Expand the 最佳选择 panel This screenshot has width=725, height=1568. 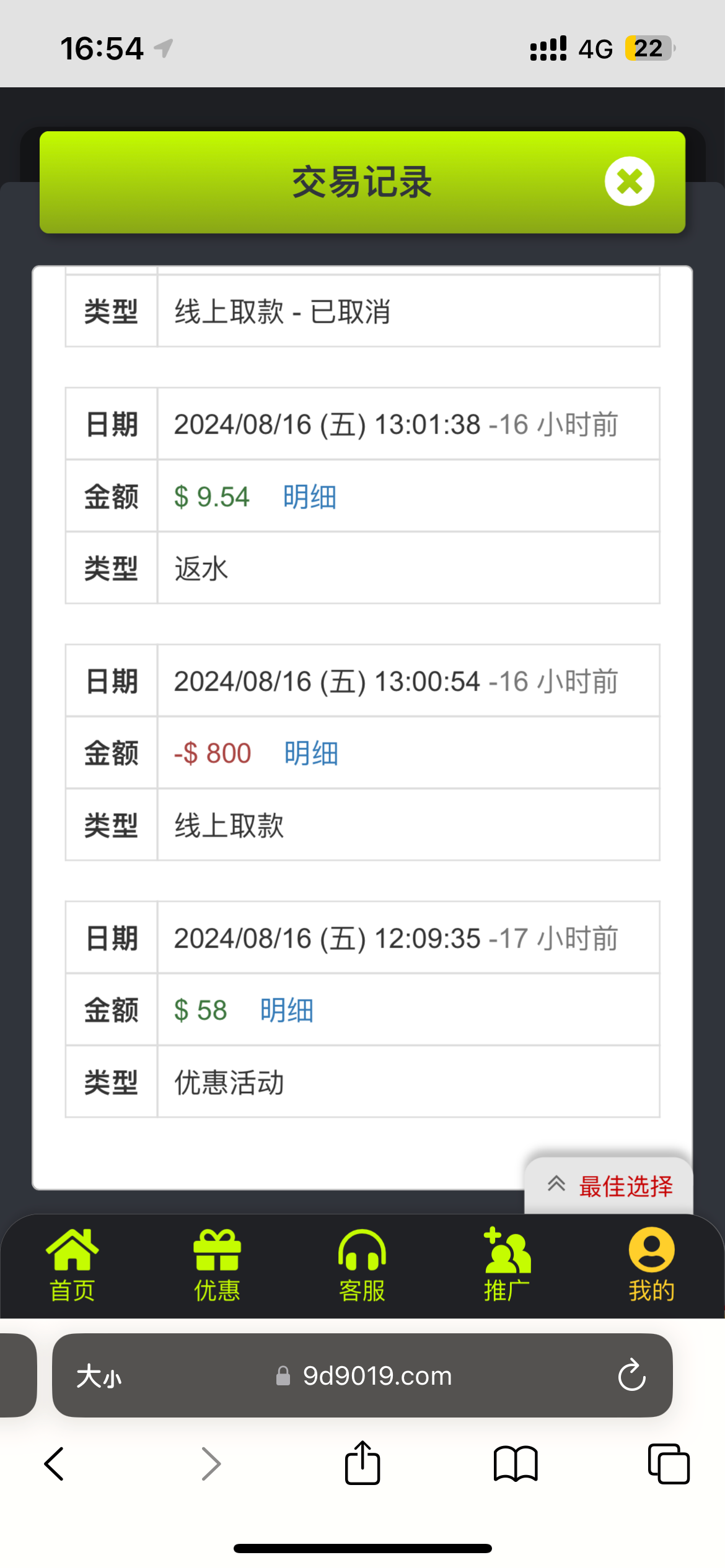[609, 1186]
